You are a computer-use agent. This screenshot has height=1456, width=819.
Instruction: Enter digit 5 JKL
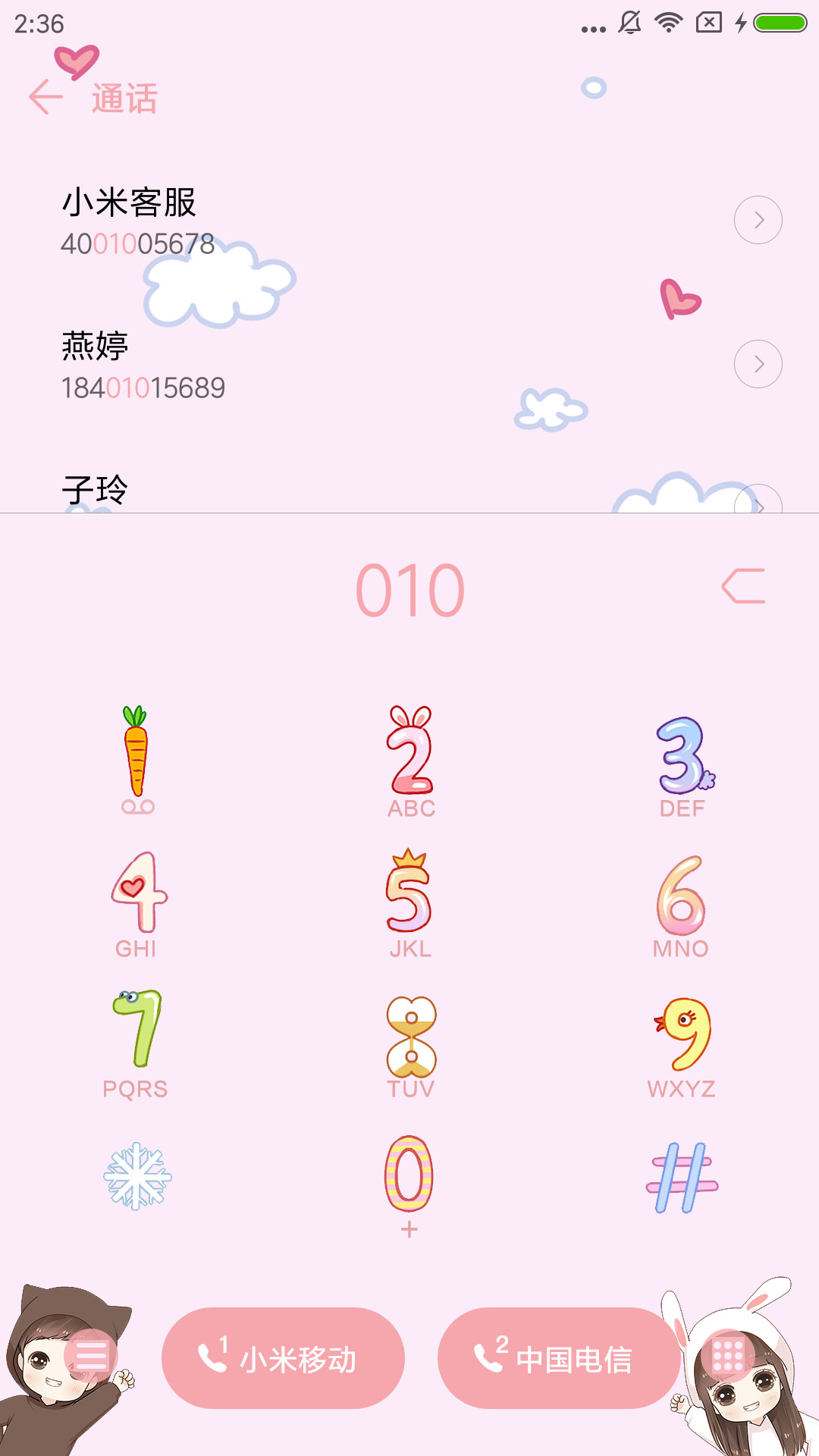tap(410, 903)
